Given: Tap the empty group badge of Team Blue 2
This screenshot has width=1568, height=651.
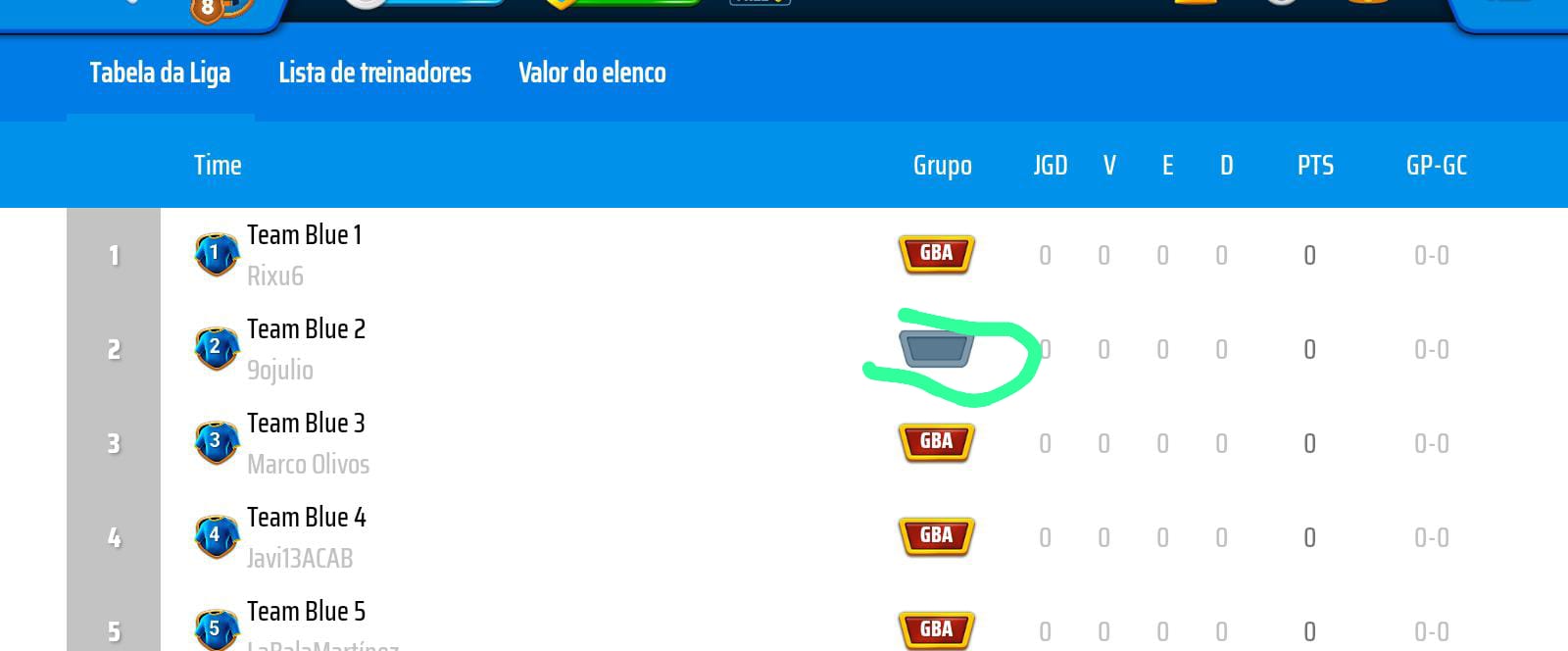Looking at the screenshot, I should click(x=936, y=348).
